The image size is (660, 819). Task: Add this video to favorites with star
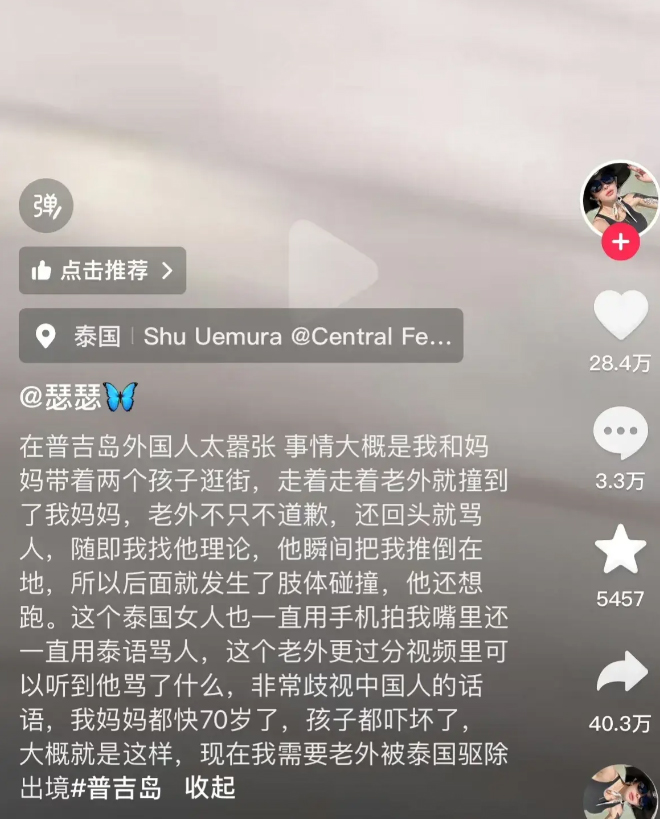pos(620,555)
